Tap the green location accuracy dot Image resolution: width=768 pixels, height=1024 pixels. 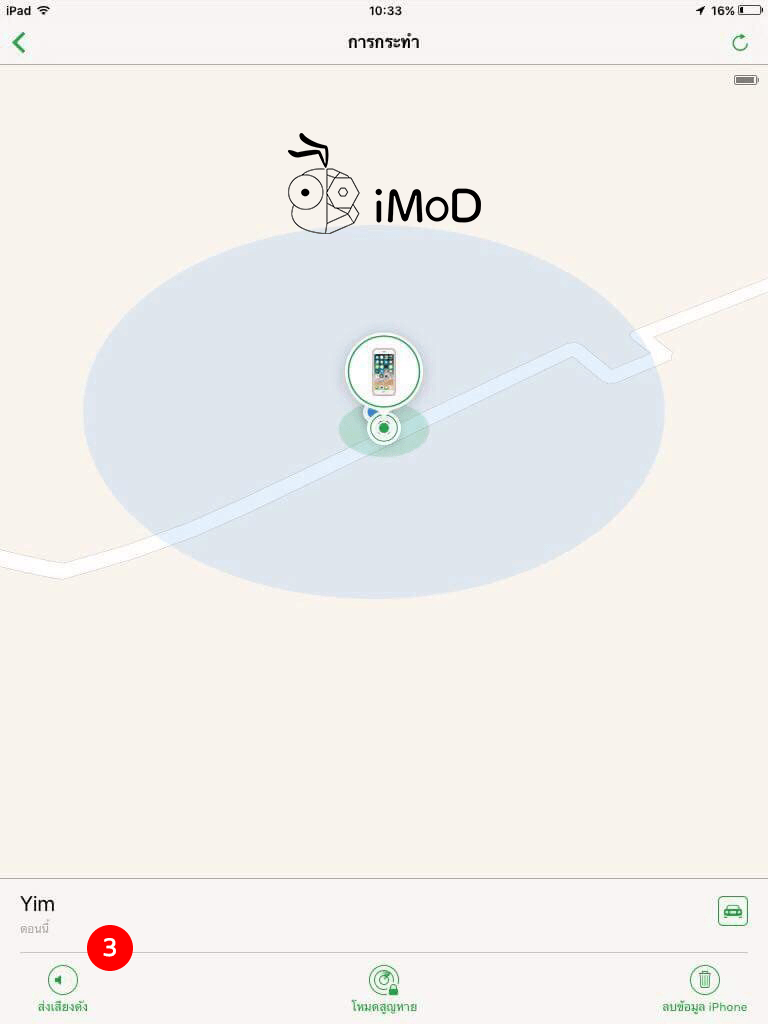(x=384, y=427)
